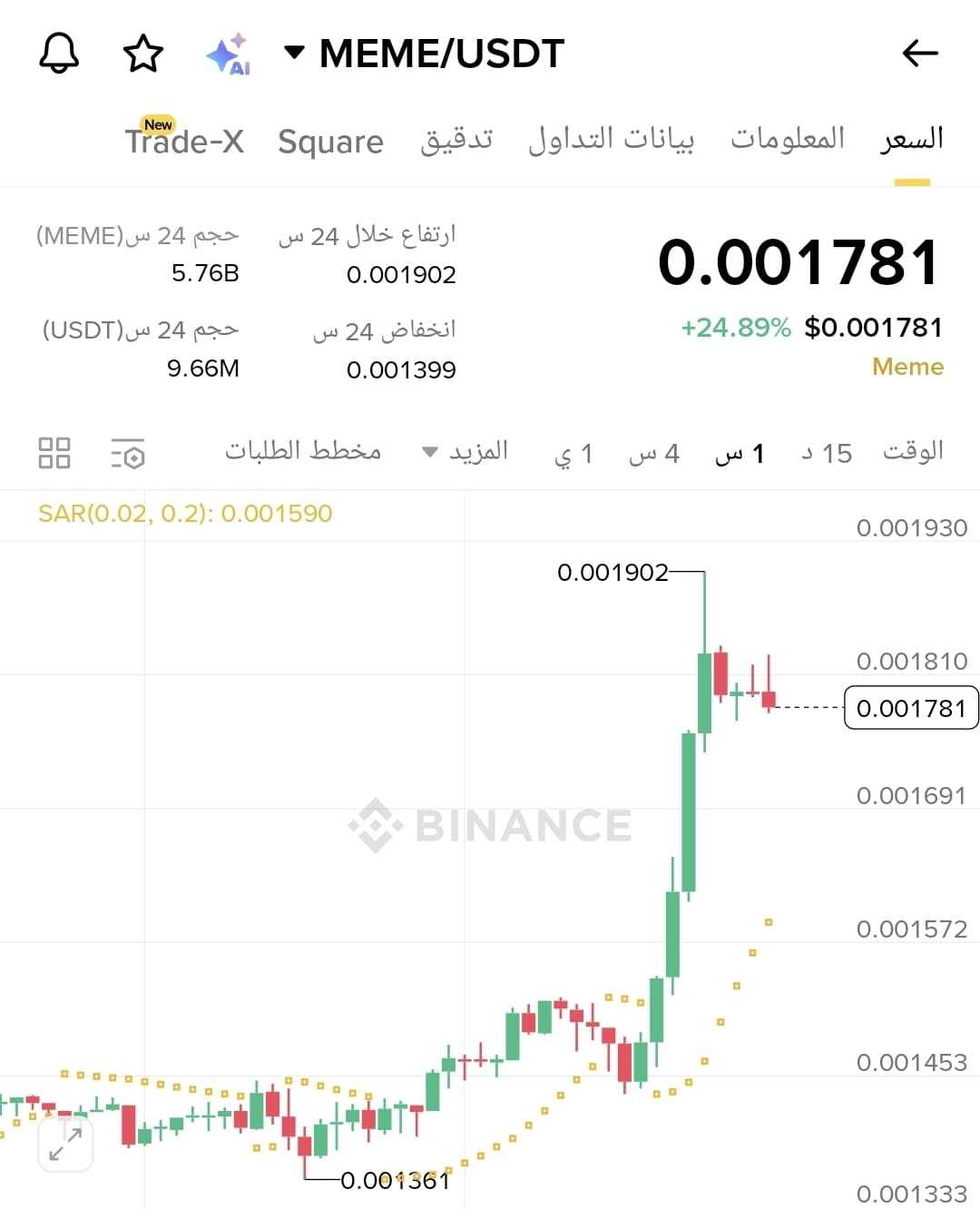Open the تدقيق tab
Screen dimensions: 980x1209
456,140
